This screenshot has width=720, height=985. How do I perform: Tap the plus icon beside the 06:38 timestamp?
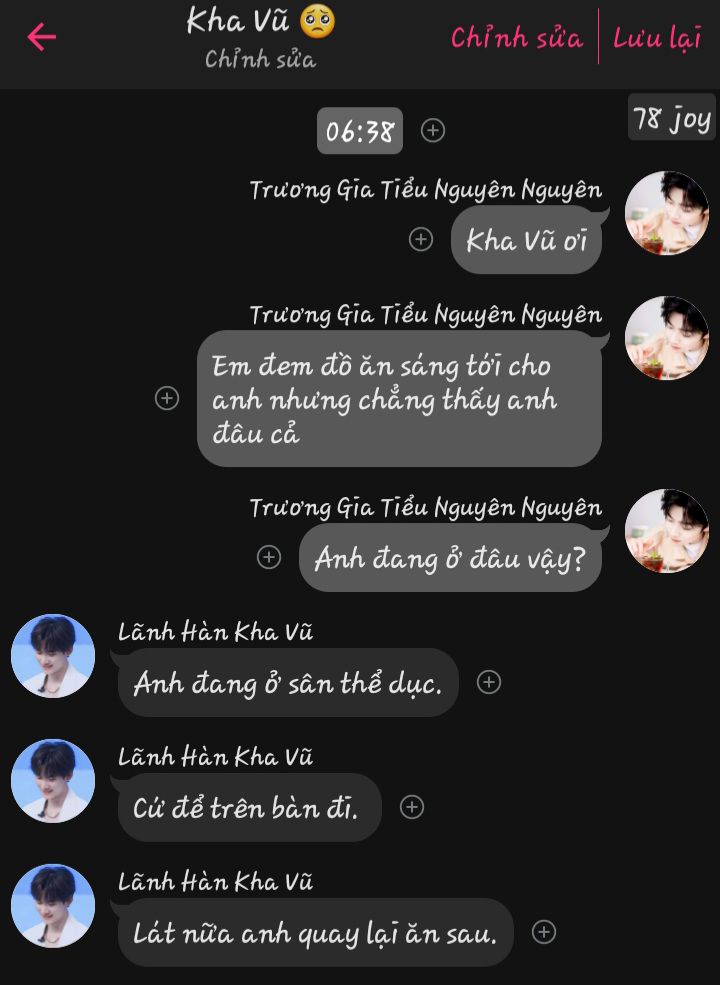tap(433, 130)
